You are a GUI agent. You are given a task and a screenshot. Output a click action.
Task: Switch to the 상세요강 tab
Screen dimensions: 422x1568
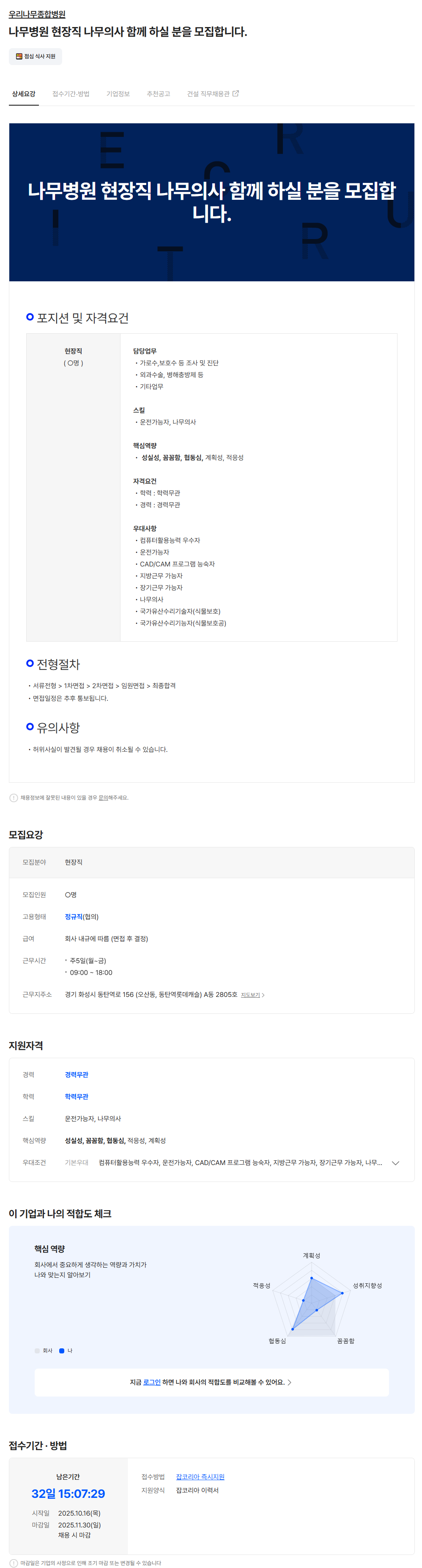[x=24, y=94]
